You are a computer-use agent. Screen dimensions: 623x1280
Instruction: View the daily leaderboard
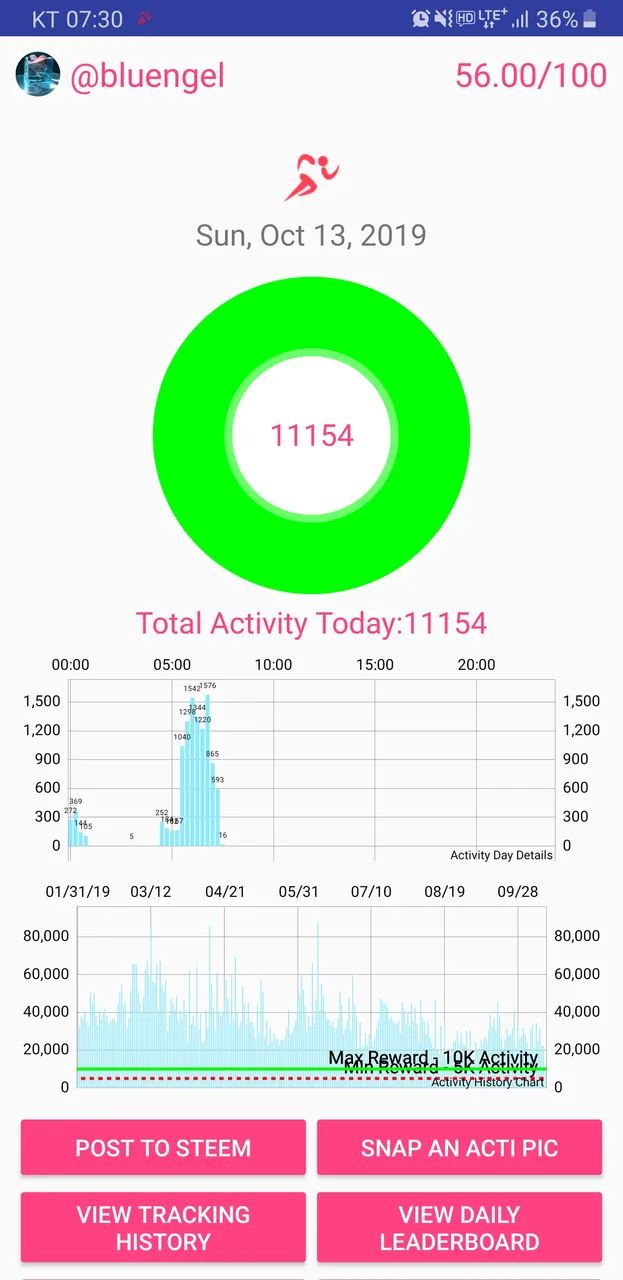[459, 1227]
